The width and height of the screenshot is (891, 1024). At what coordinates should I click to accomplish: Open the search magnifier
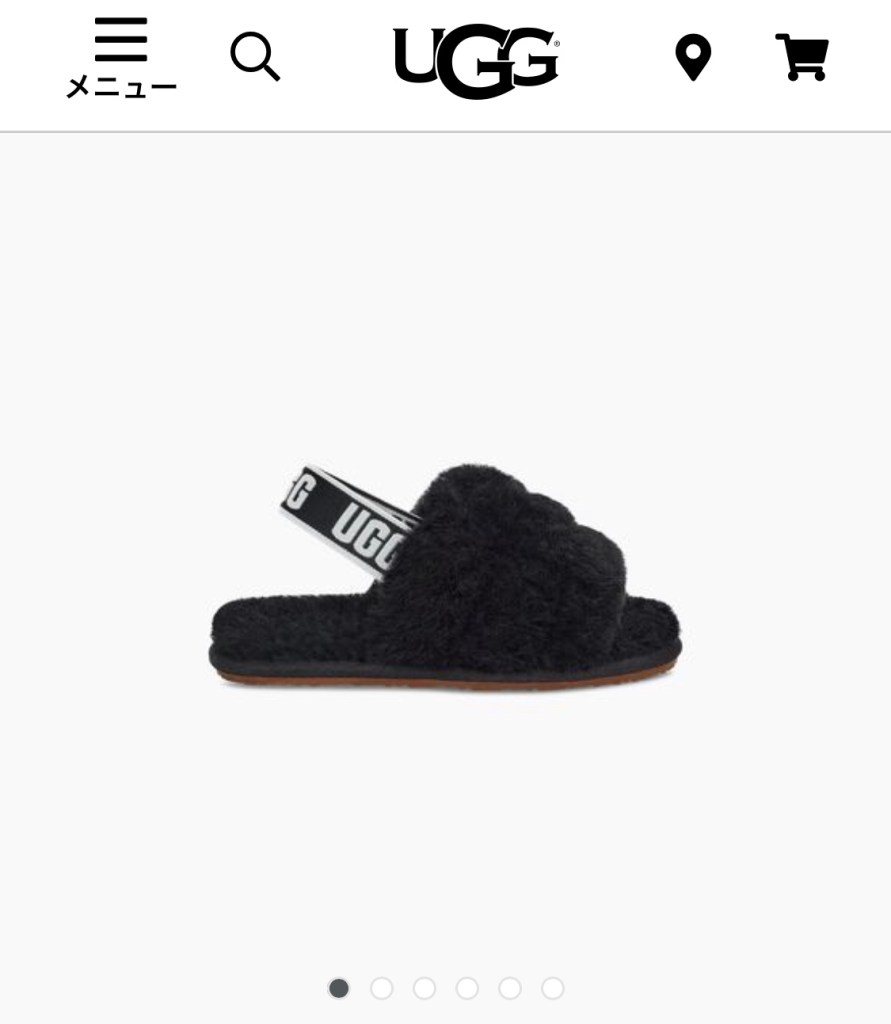coord(255,56)
